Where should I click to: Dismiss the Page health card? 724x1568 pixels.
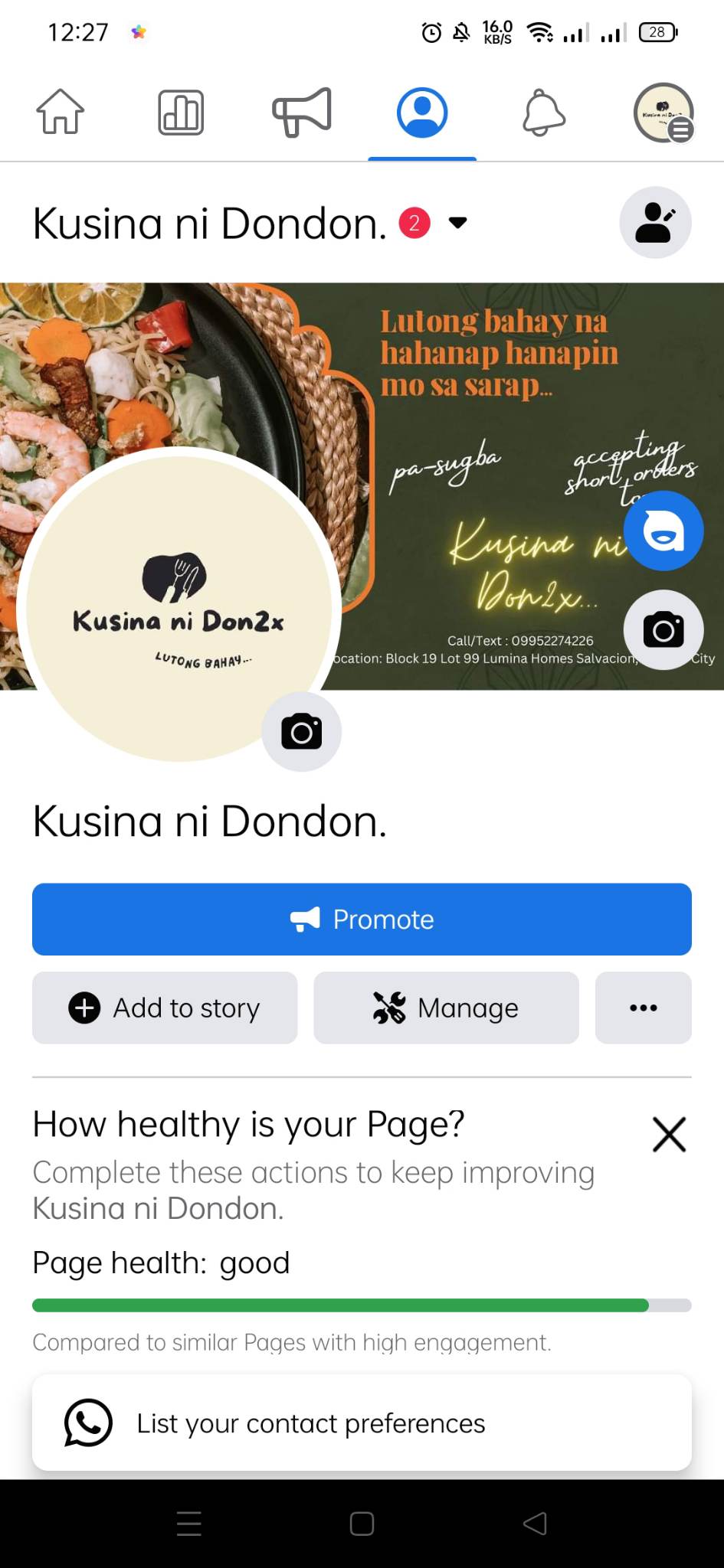669,1134
